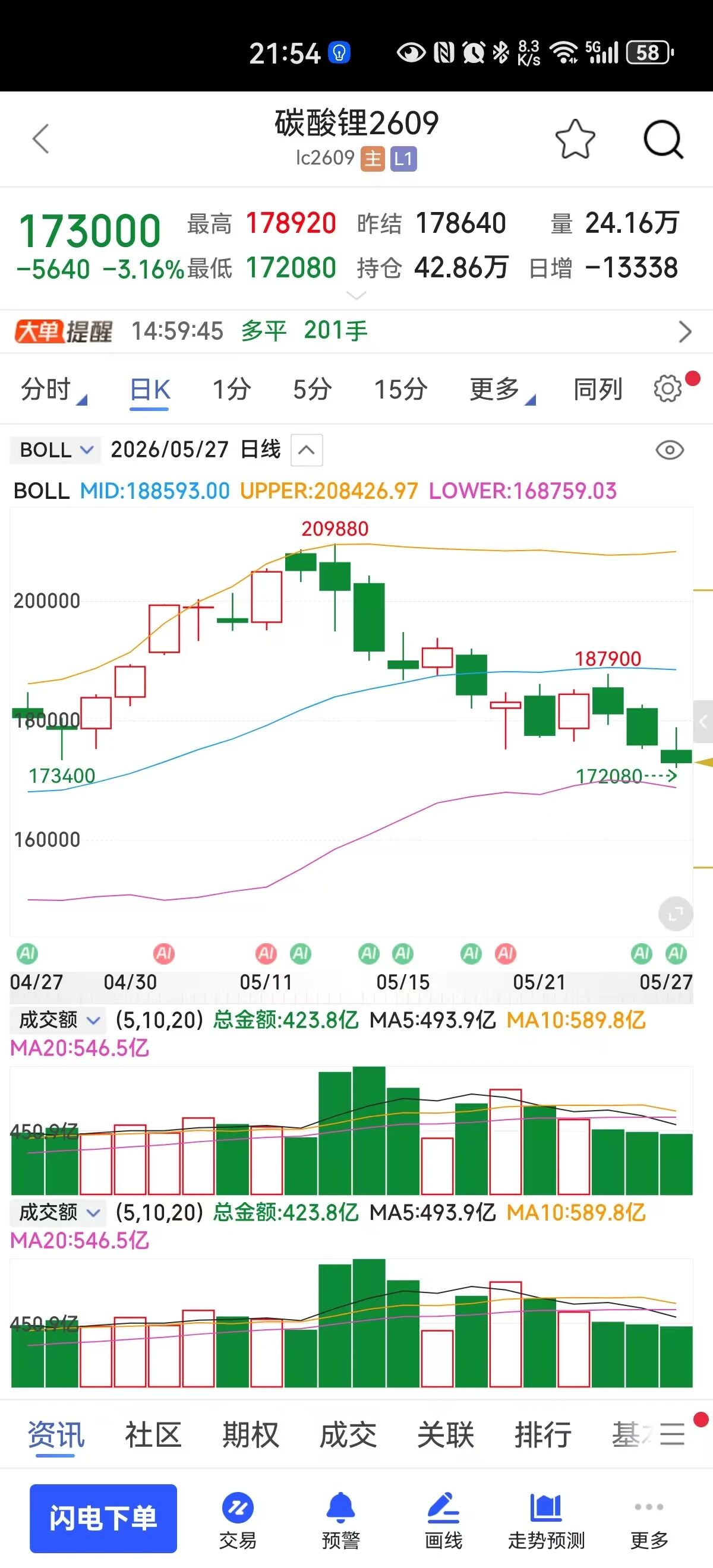Image resolution: width=713 pixels, height=1568 pixels.
Task: Switch to the 社区 tab
Action: pos(153,1435)
